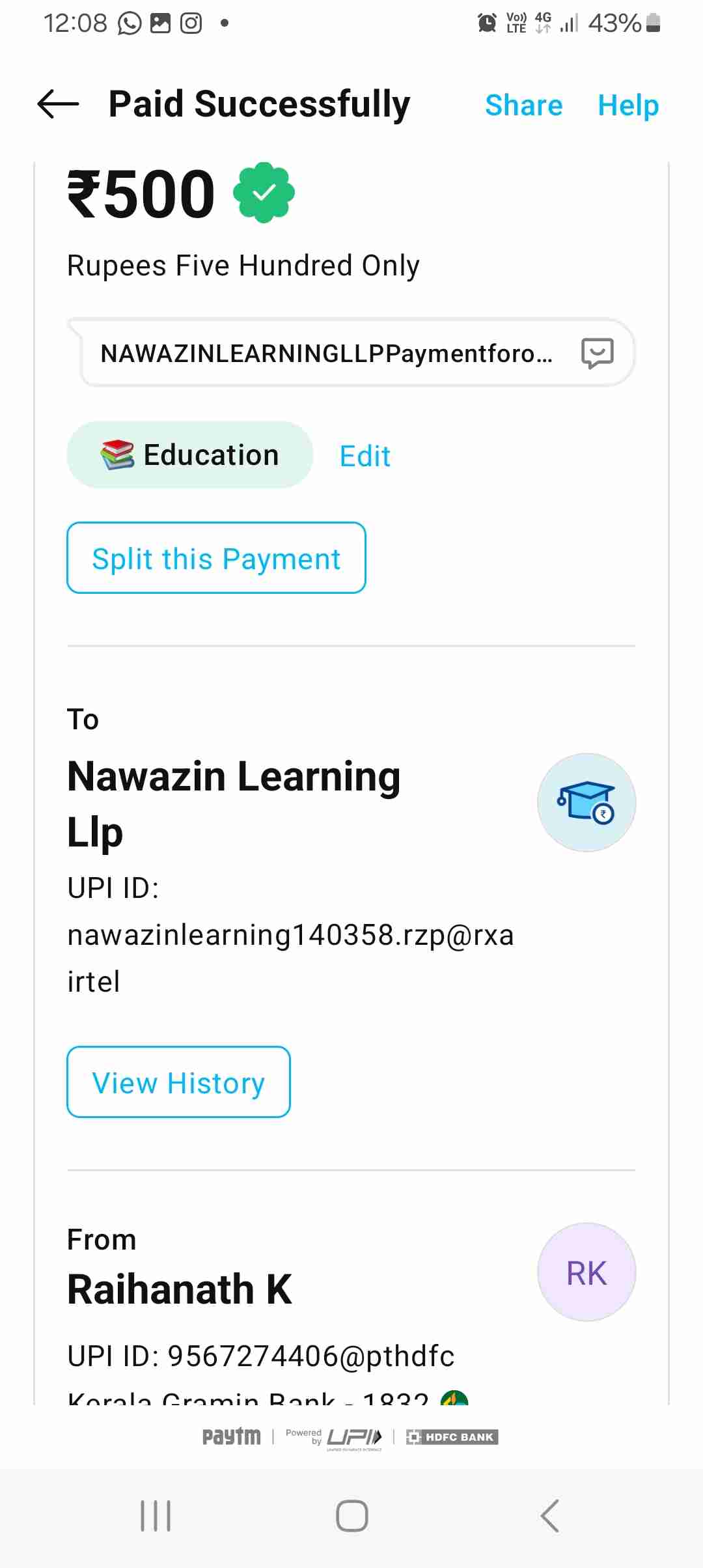Go back using the app bar arrow
Screen dimensions: 703x1568
click(58, 104)
